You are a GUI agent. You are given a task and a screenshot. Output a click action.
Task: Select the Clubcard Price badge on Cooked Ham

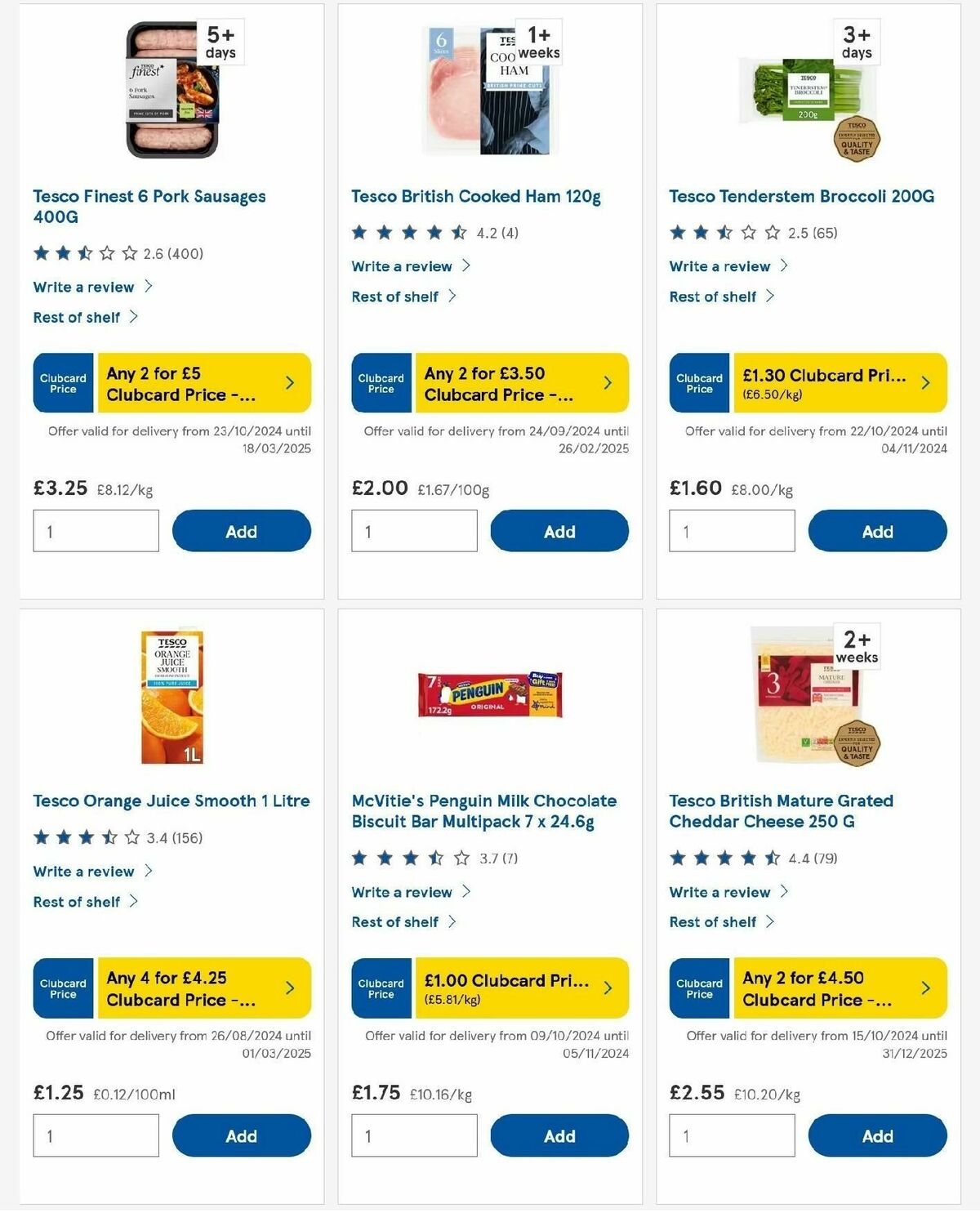coord(381,382)
